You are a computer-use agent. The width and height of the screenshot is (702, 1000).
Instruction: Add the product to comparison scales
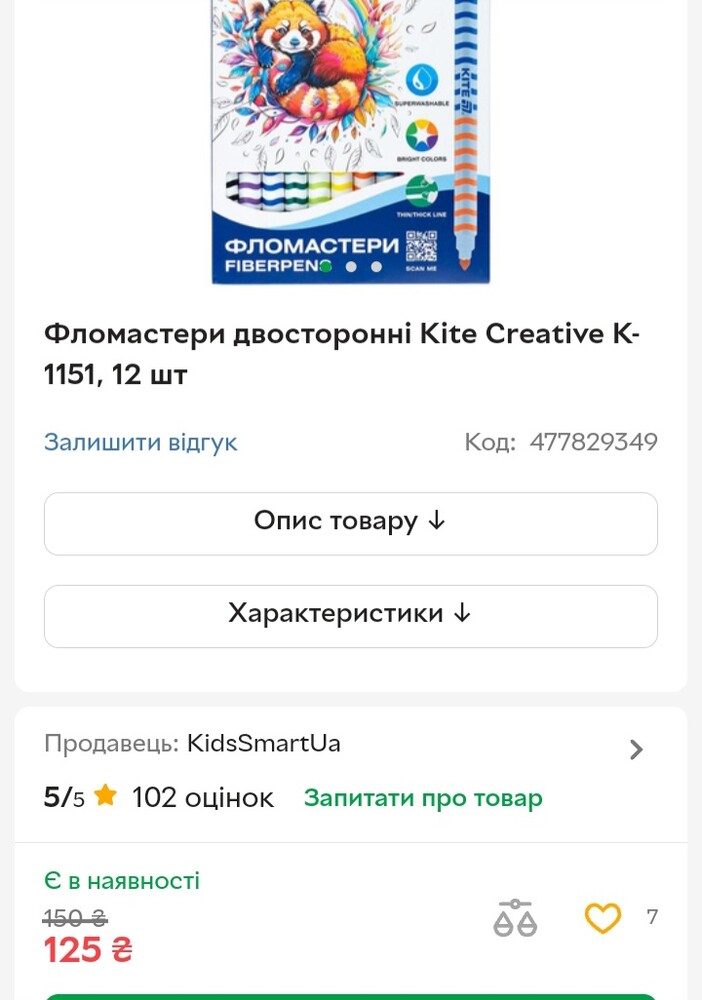coord(515,917)
